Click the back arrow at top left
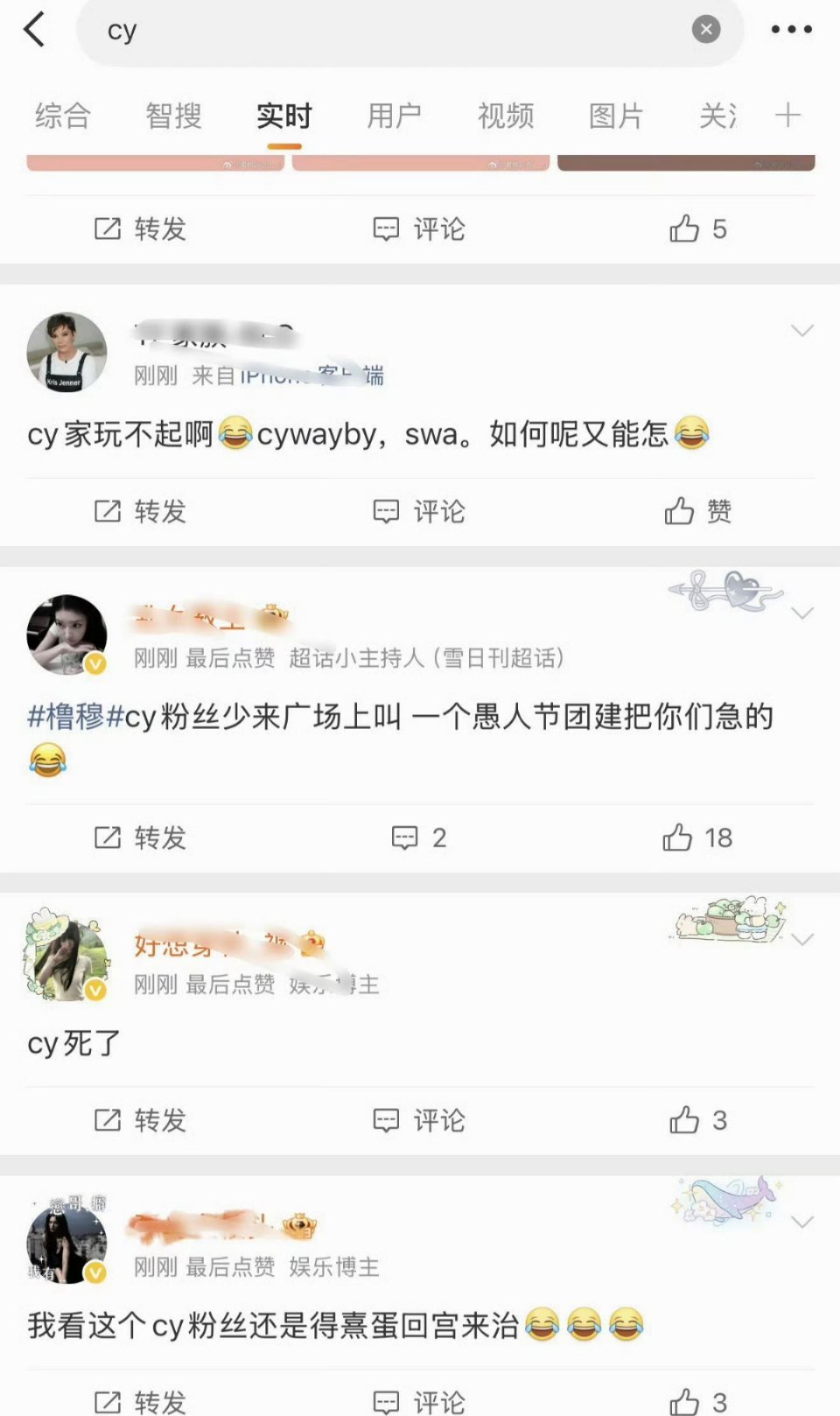840x1416 pixels. coord(35,30)
